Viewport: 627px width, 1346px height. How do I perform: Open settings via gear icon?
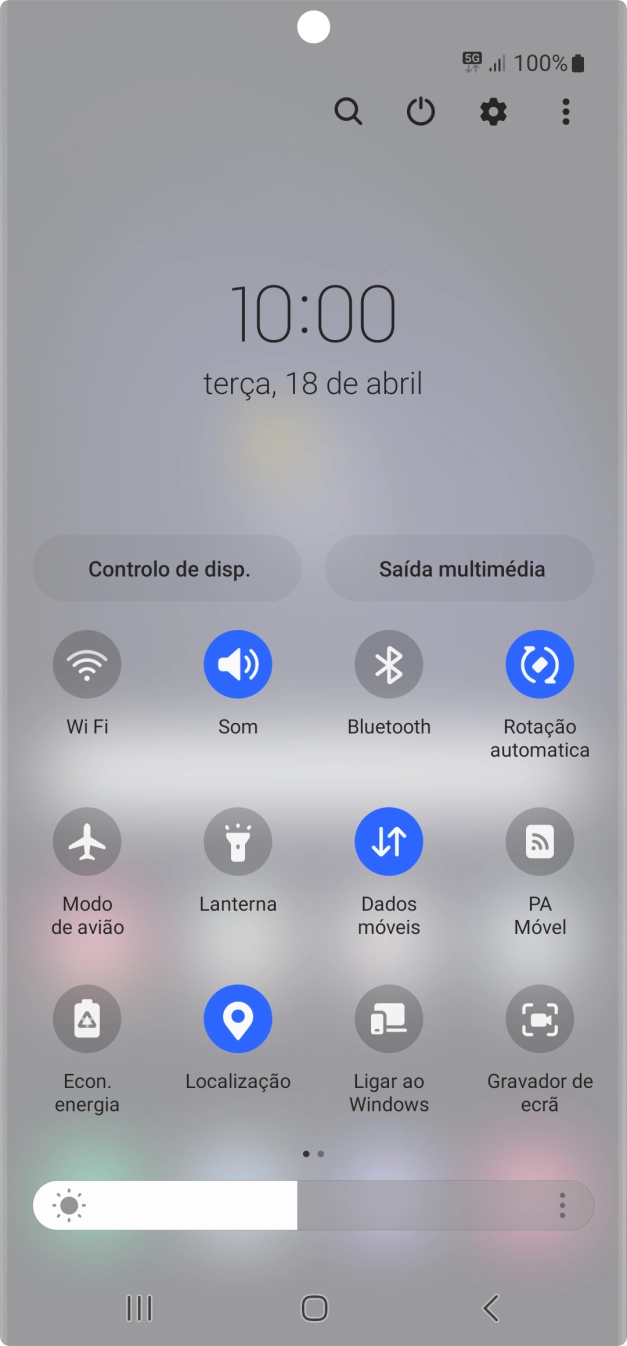coord(493,112)
